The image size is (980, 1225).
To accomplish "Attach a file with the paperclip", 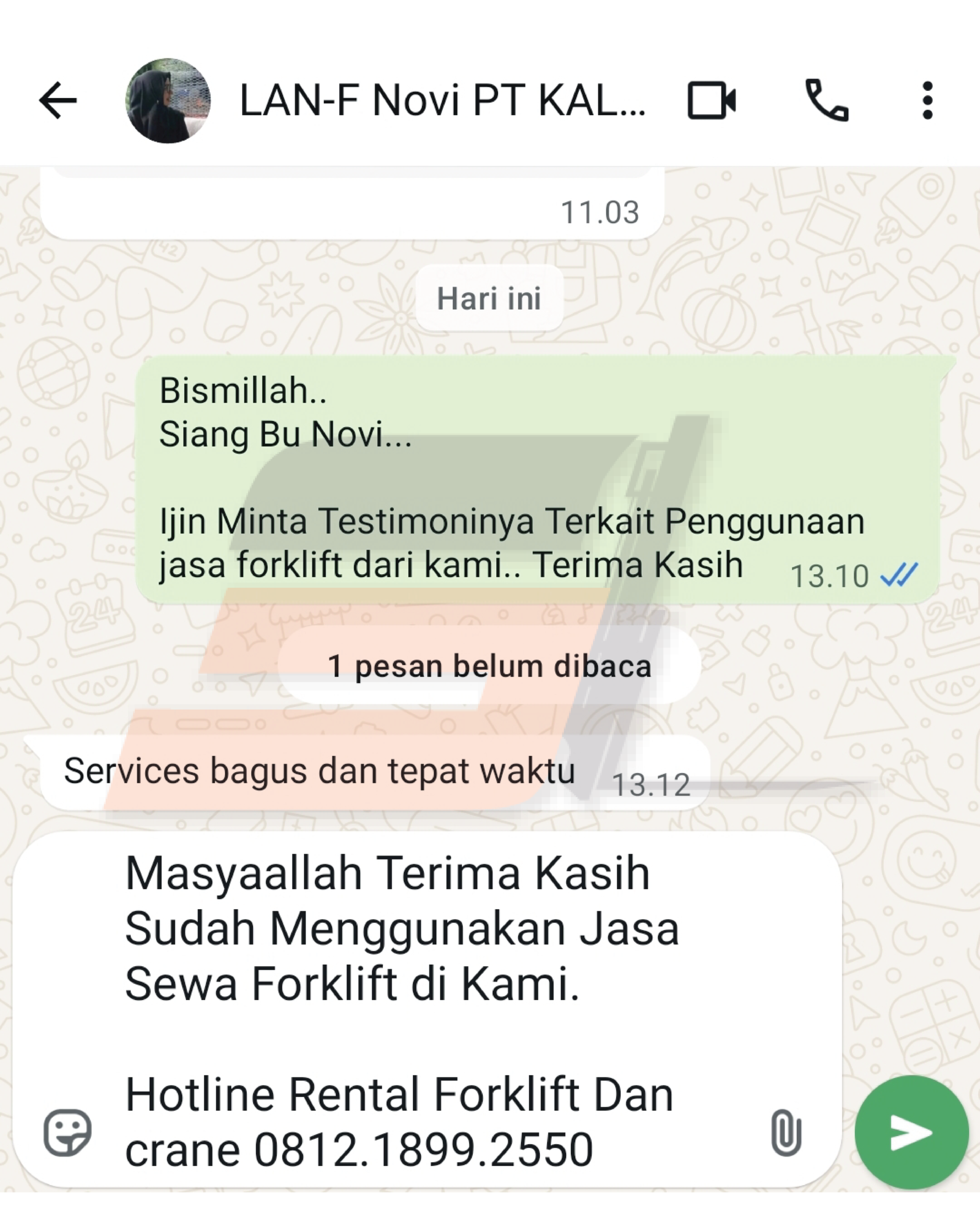I will (x=786, y=1132).
